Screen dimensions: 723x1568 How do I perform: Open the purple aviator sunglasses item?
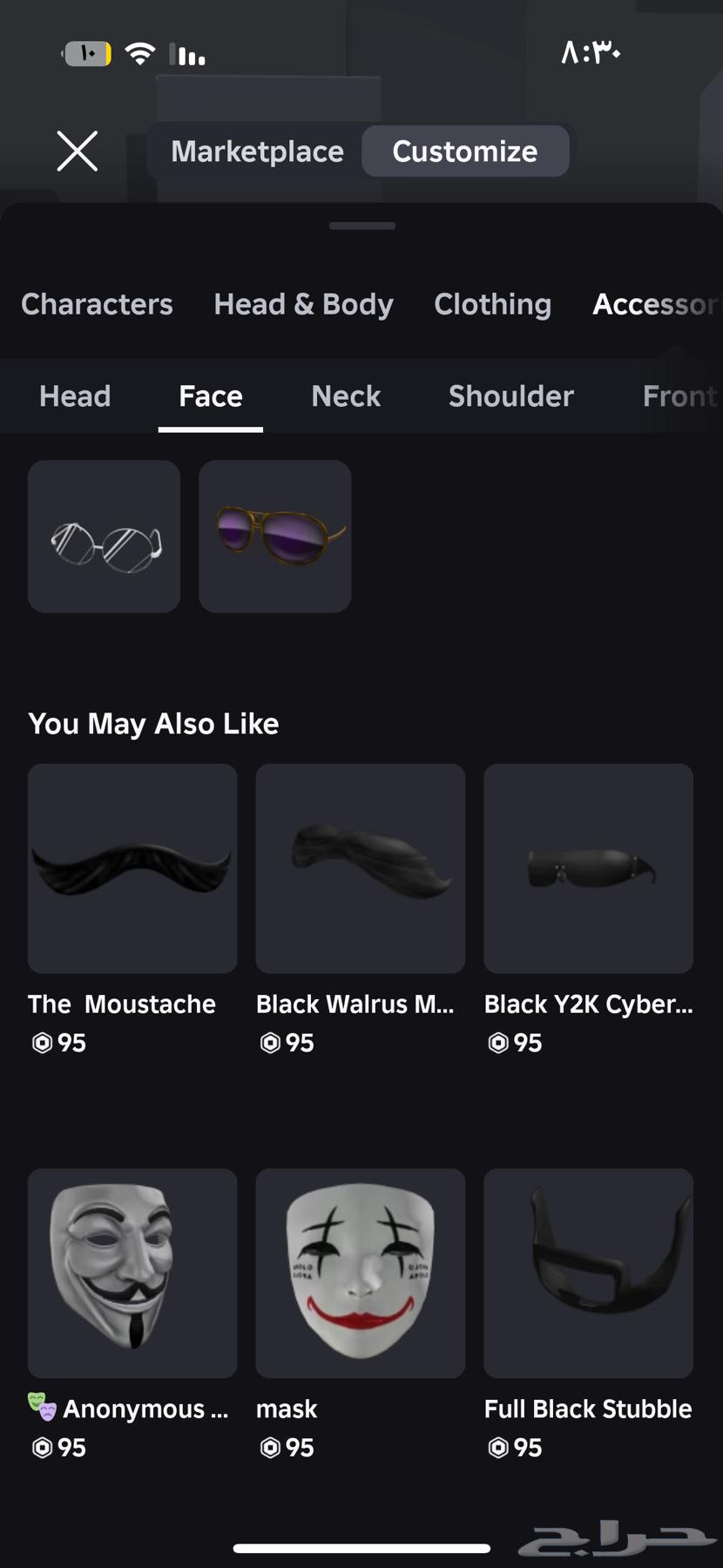(274, 537)
